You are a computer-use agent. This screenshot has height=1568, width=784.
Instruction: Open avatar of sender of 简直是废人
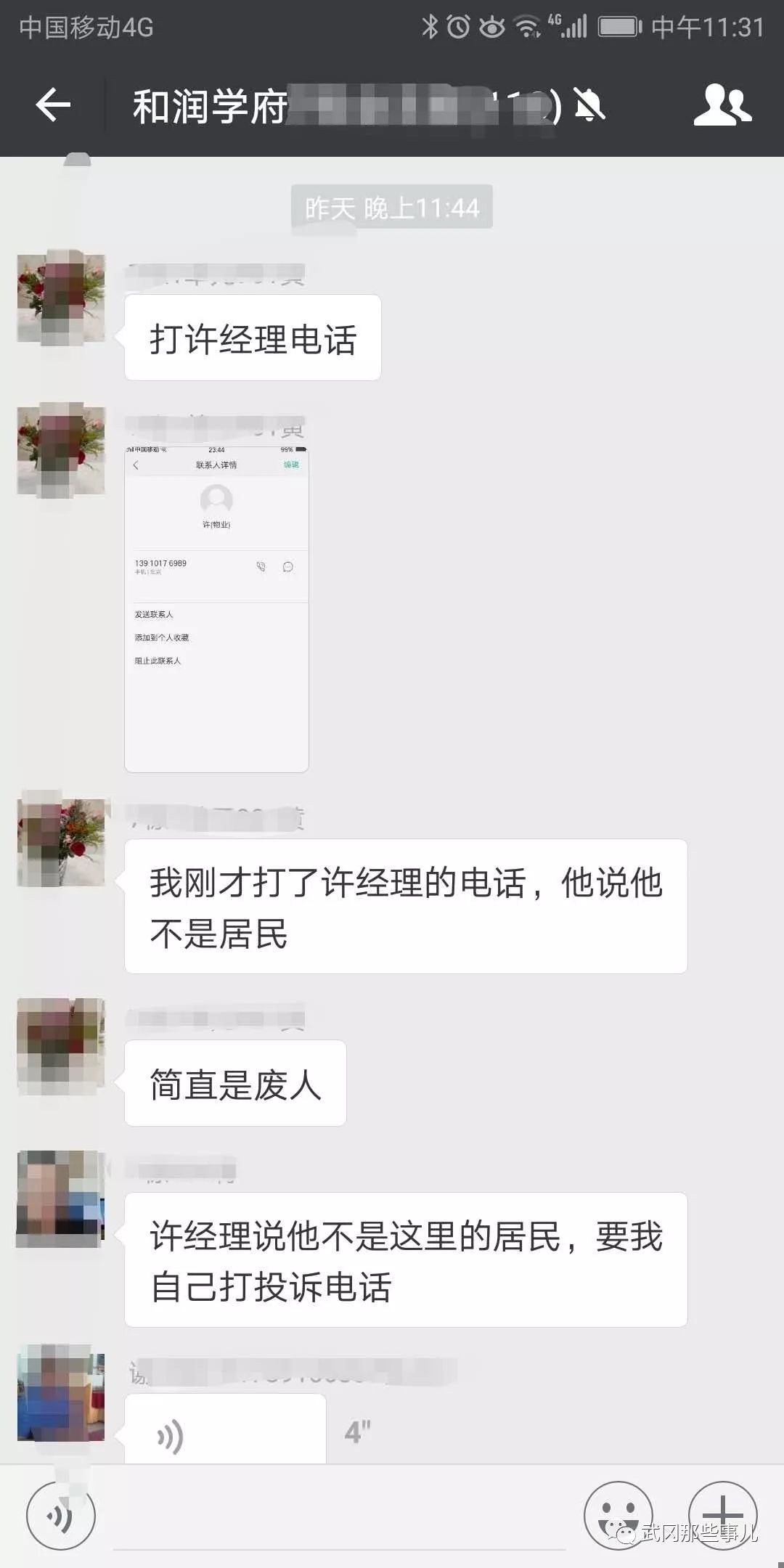61,1045
